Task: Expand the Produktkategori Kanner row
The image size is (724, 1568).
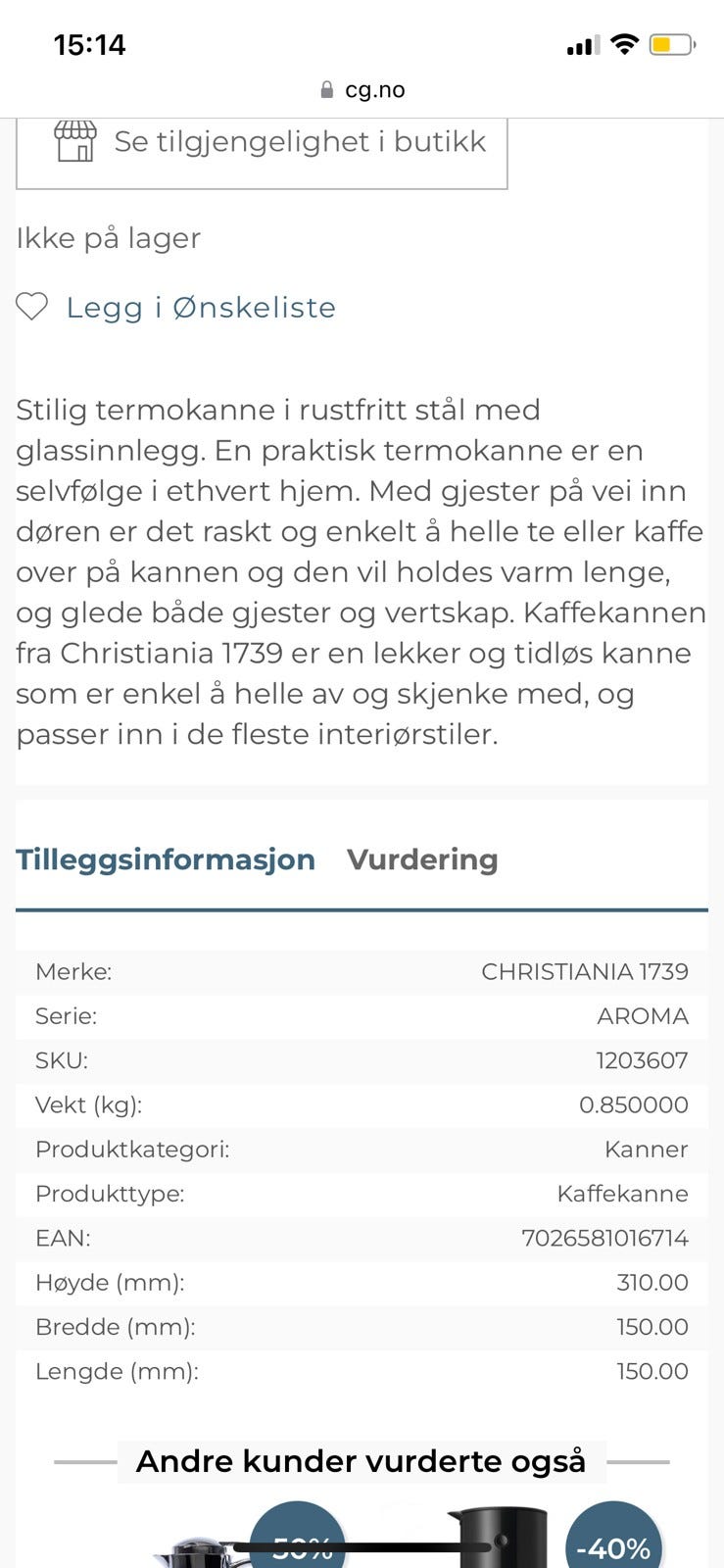Action: [x=362, y=1149]
